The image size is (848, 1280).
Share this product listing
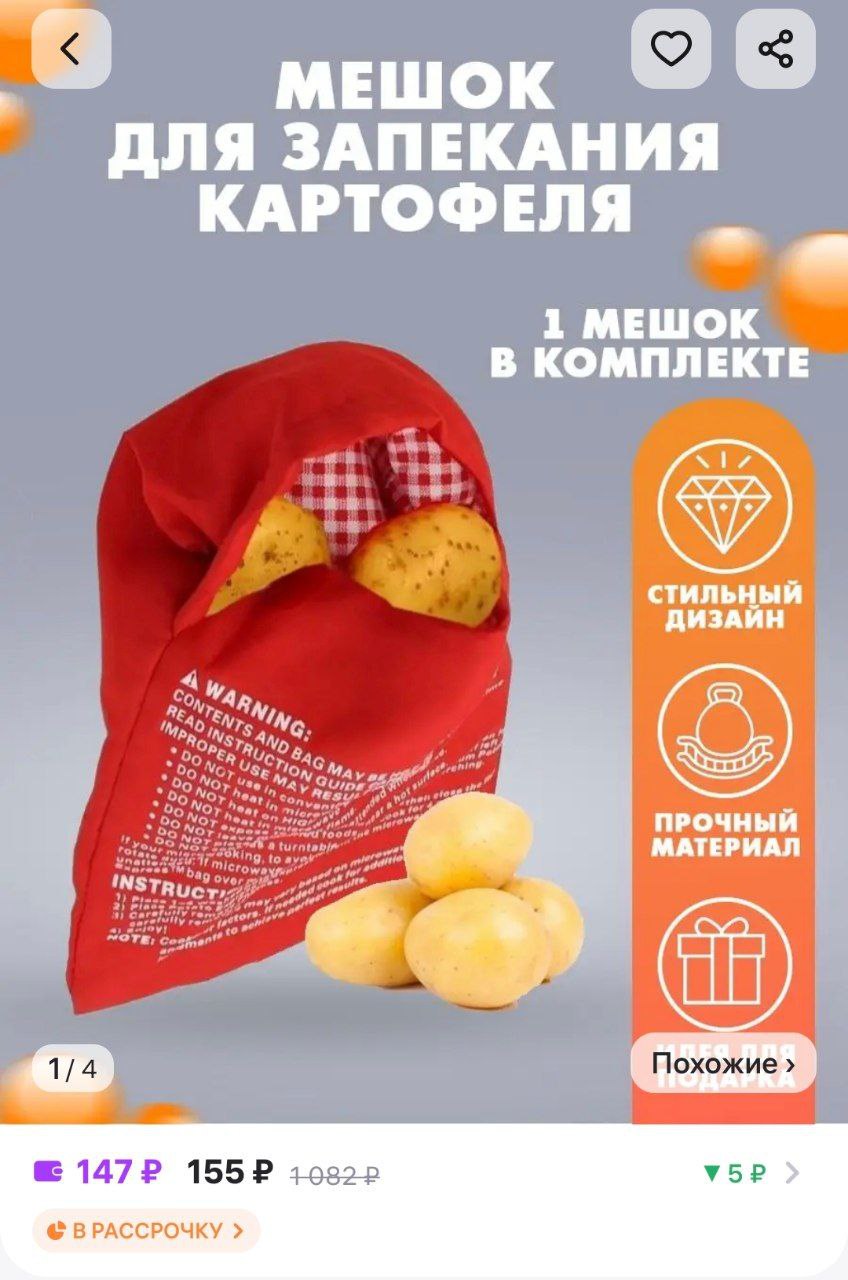(x=776, y=48)
